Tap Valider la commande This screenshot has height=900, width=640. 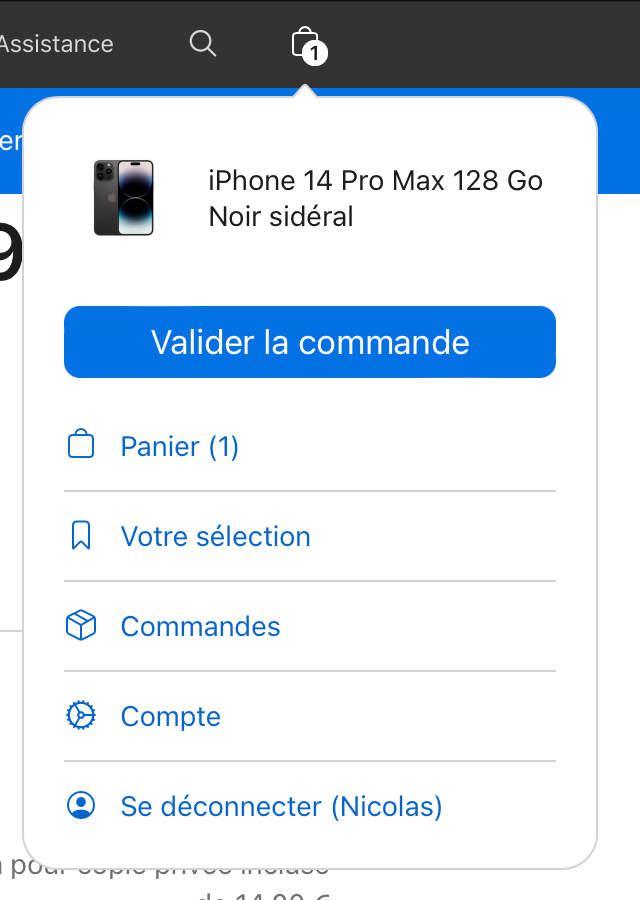310,342
